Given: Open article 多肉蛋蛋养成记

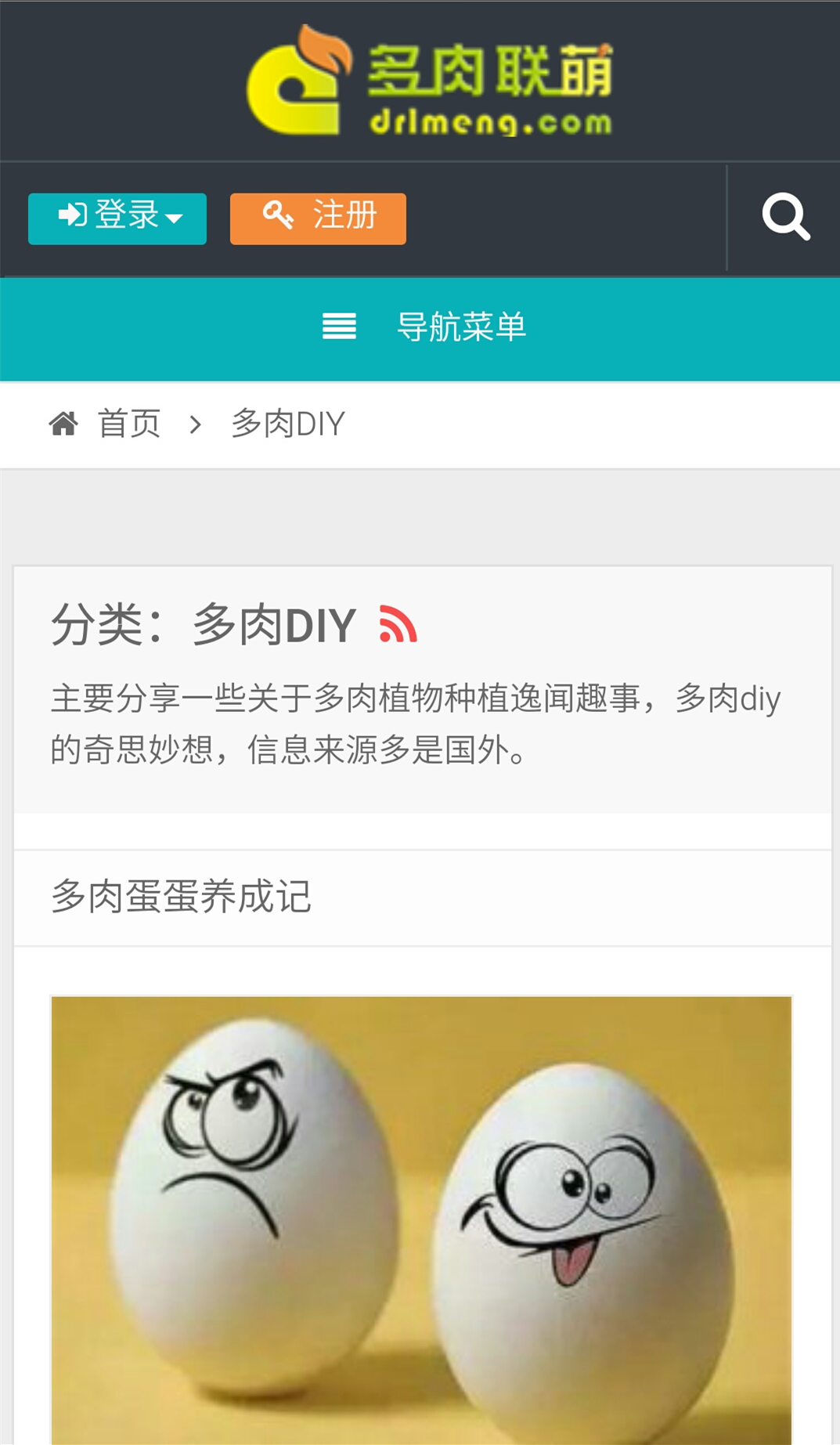Looking at the screenshot, I should tap(181, 897).
